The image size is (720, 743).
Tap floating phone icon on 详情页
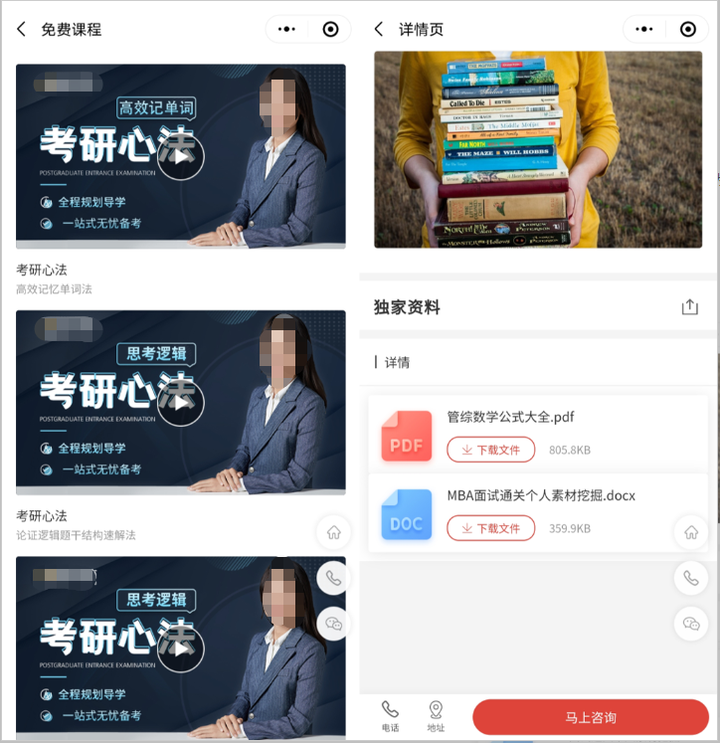[x=691, y=578]
